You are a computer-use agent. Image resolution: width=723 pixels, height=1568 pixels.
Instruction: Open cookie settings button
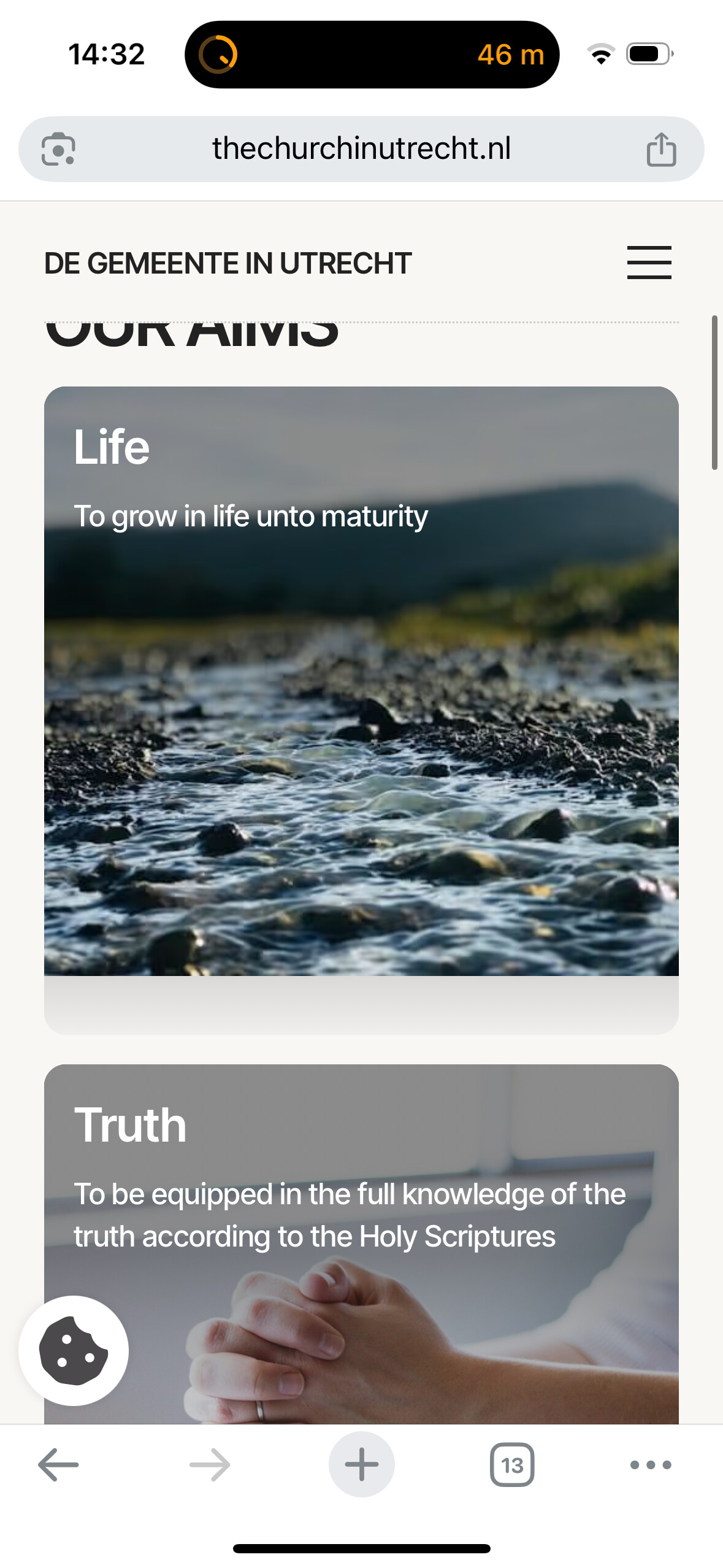click(74, 1350)
